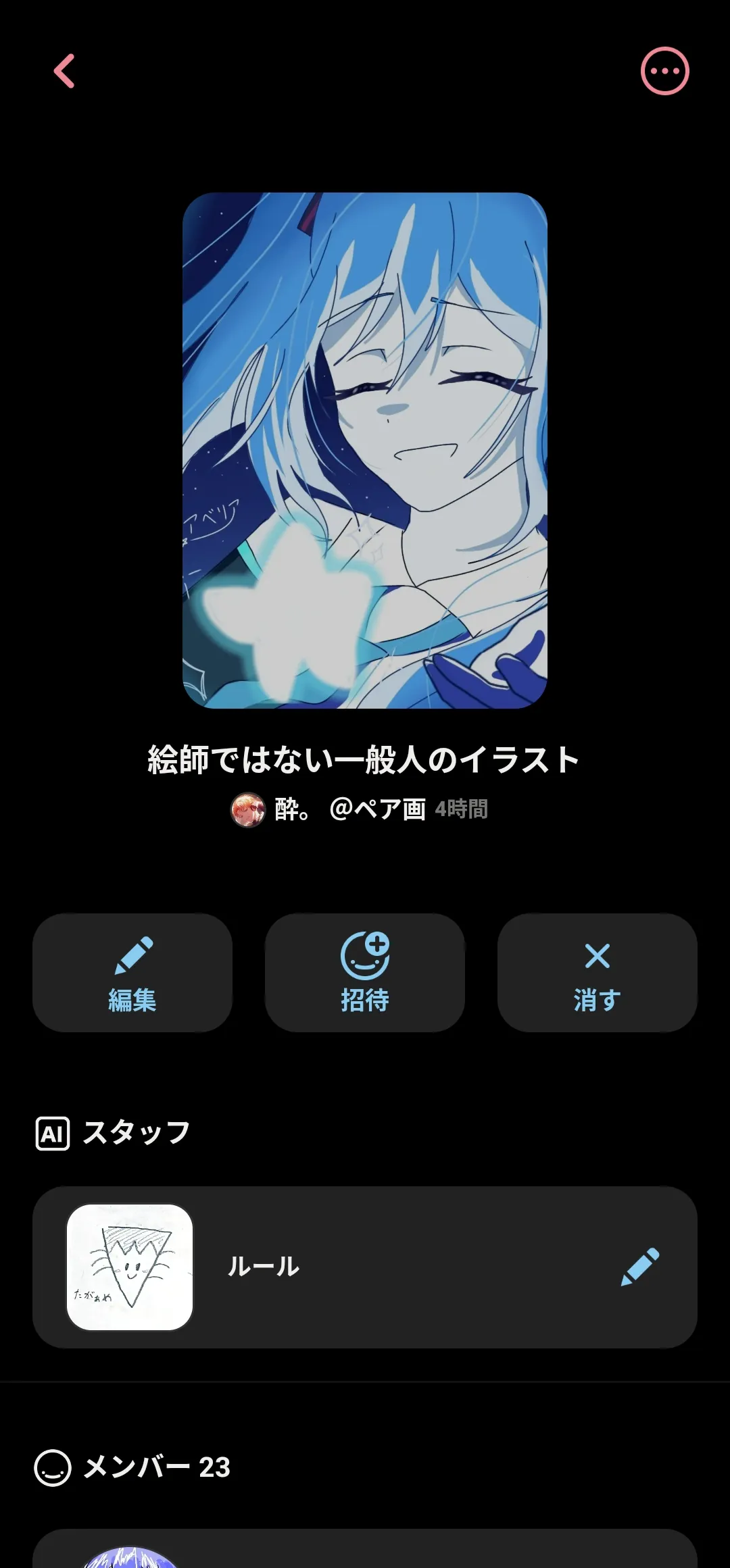Open the group cover illustration

coord(365,450)
